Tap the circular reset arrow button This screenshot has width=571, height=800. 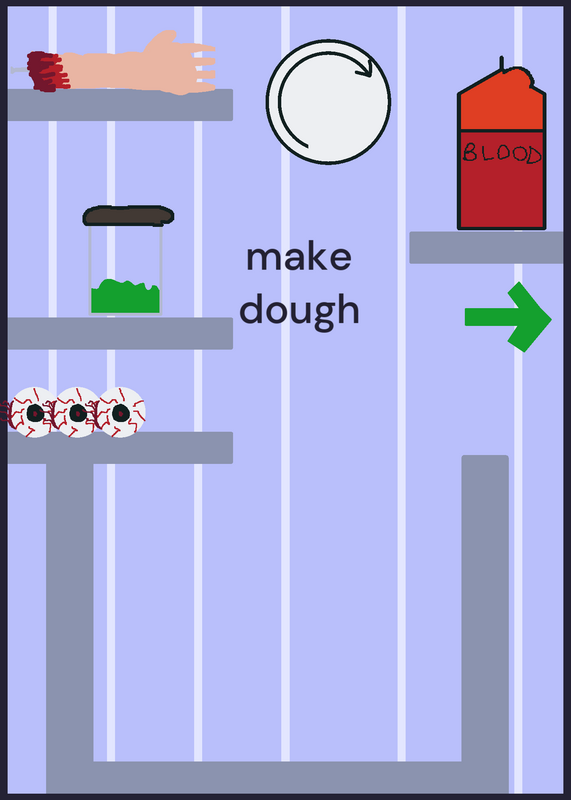click(328, 102)
